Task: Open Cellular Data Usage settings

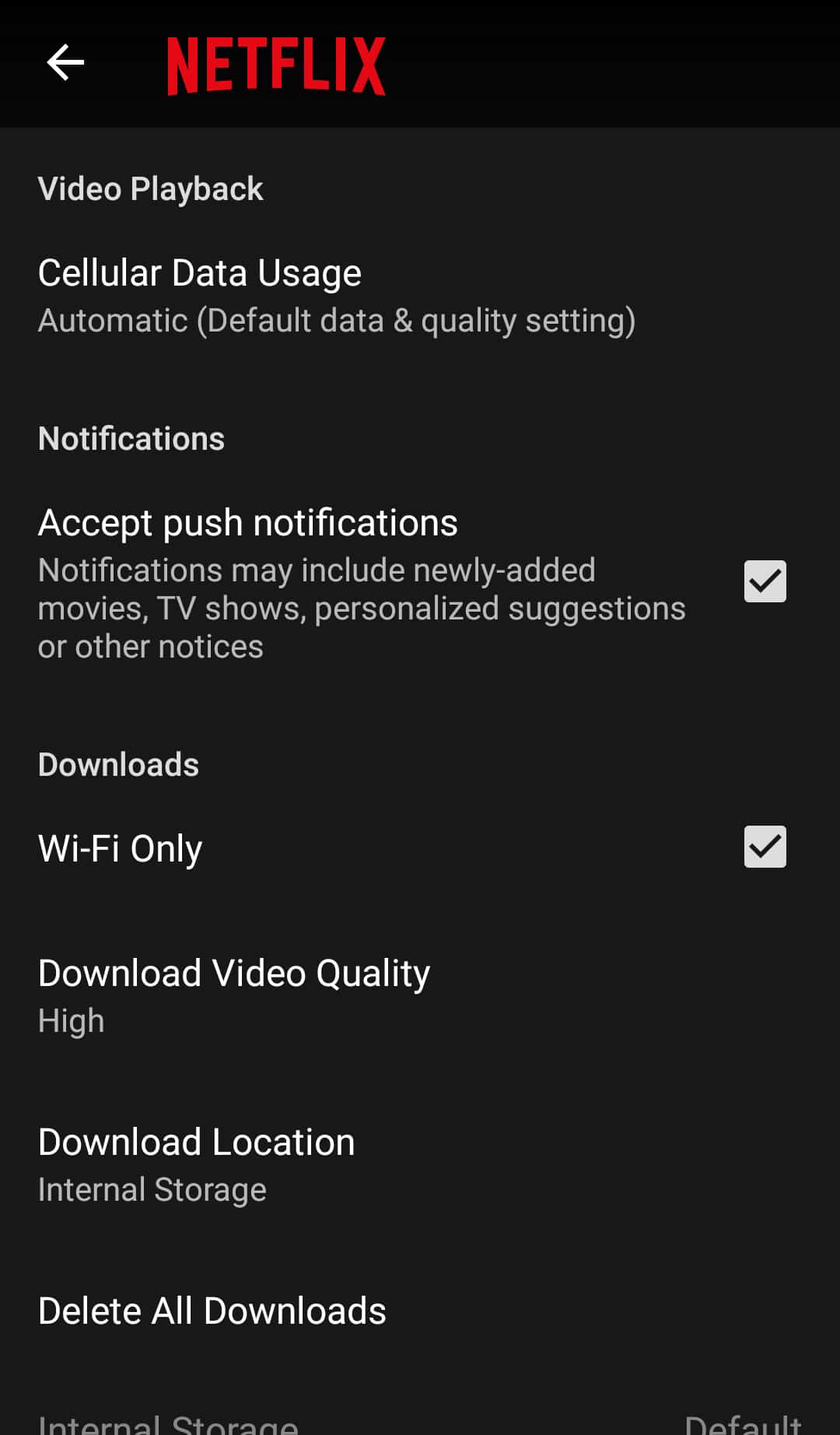Action: pos(336,296)
